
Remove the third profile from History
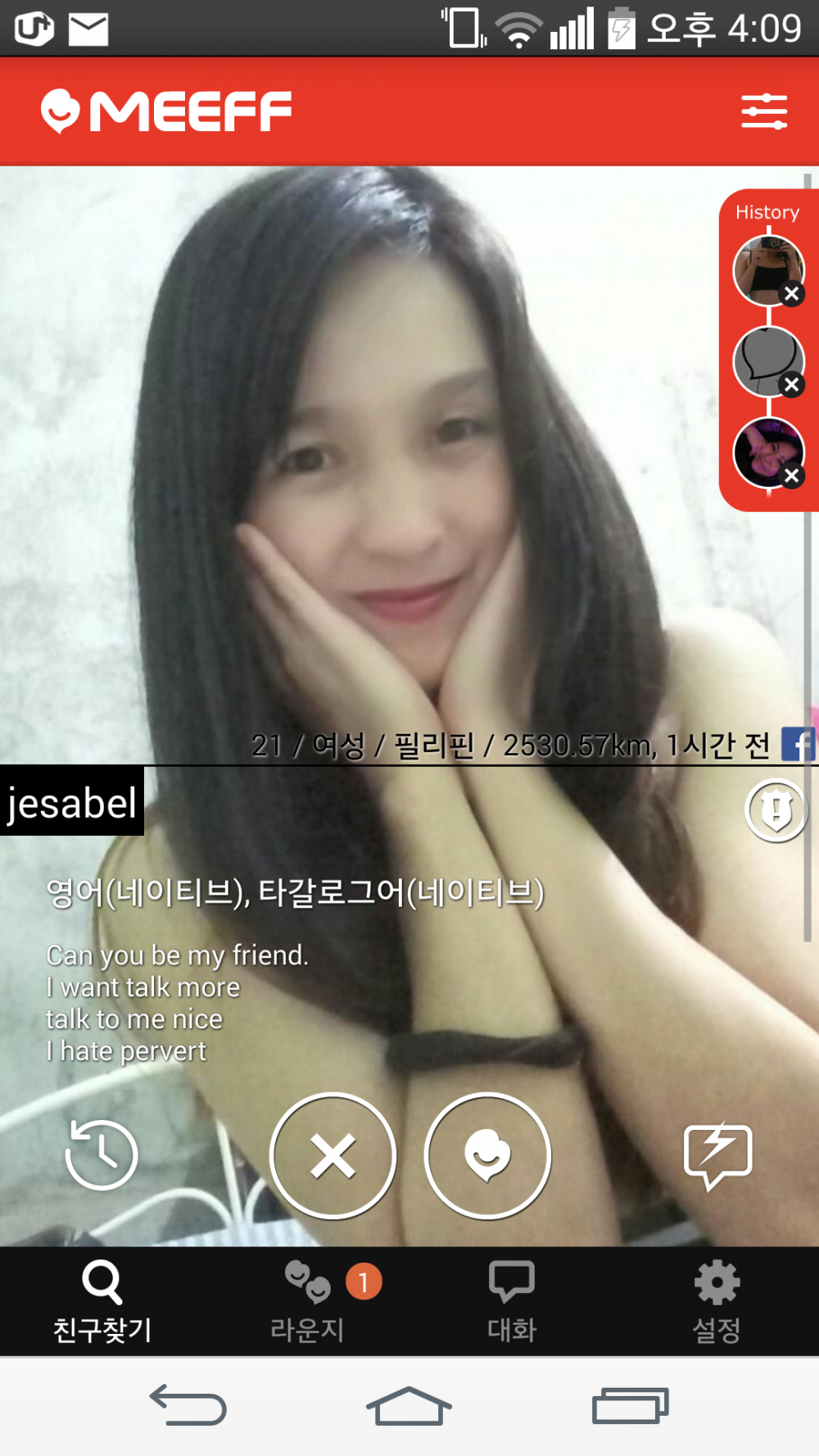pos(791,475)
